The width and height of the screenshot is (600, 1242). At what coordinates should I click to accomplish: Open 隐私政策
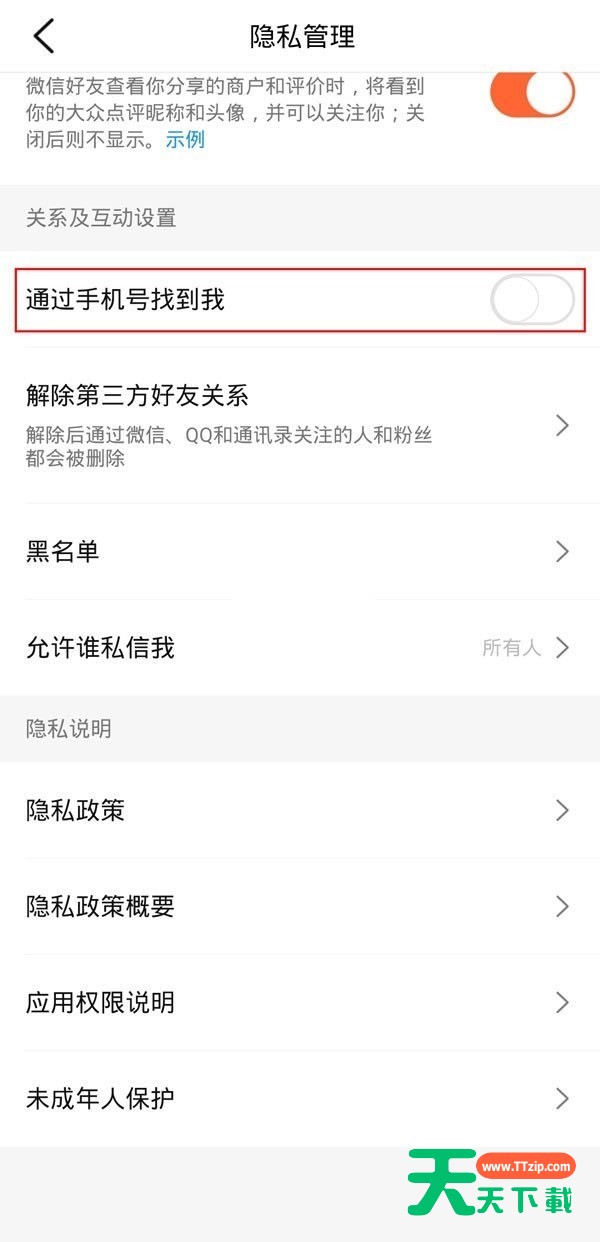click(x=300, y=810)
